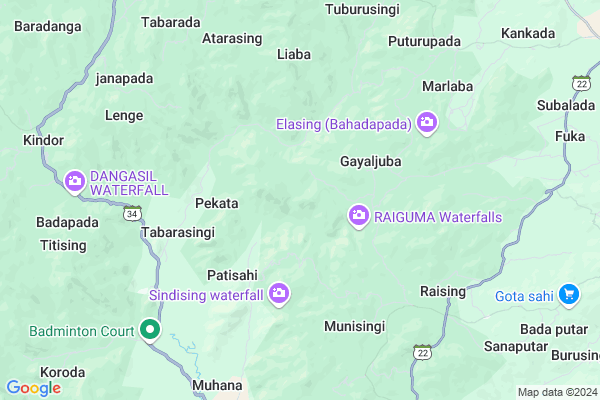The width and height of the screenshot is (600, 400).
Task: Select the Elasing (Bahadapada) photo spot pin
Action: pos(427,123)
